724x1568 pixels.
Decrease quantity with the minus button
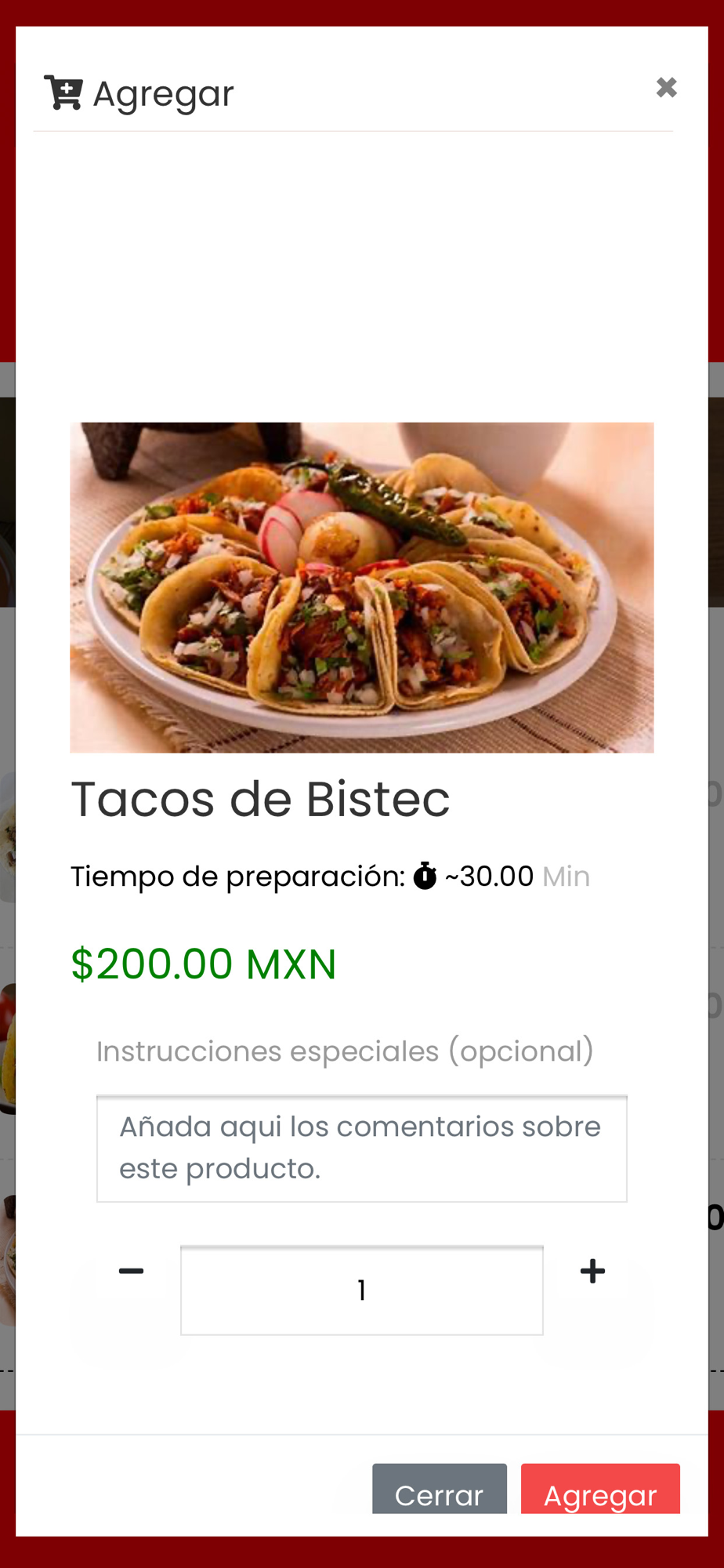click(x=131, y=1271)
